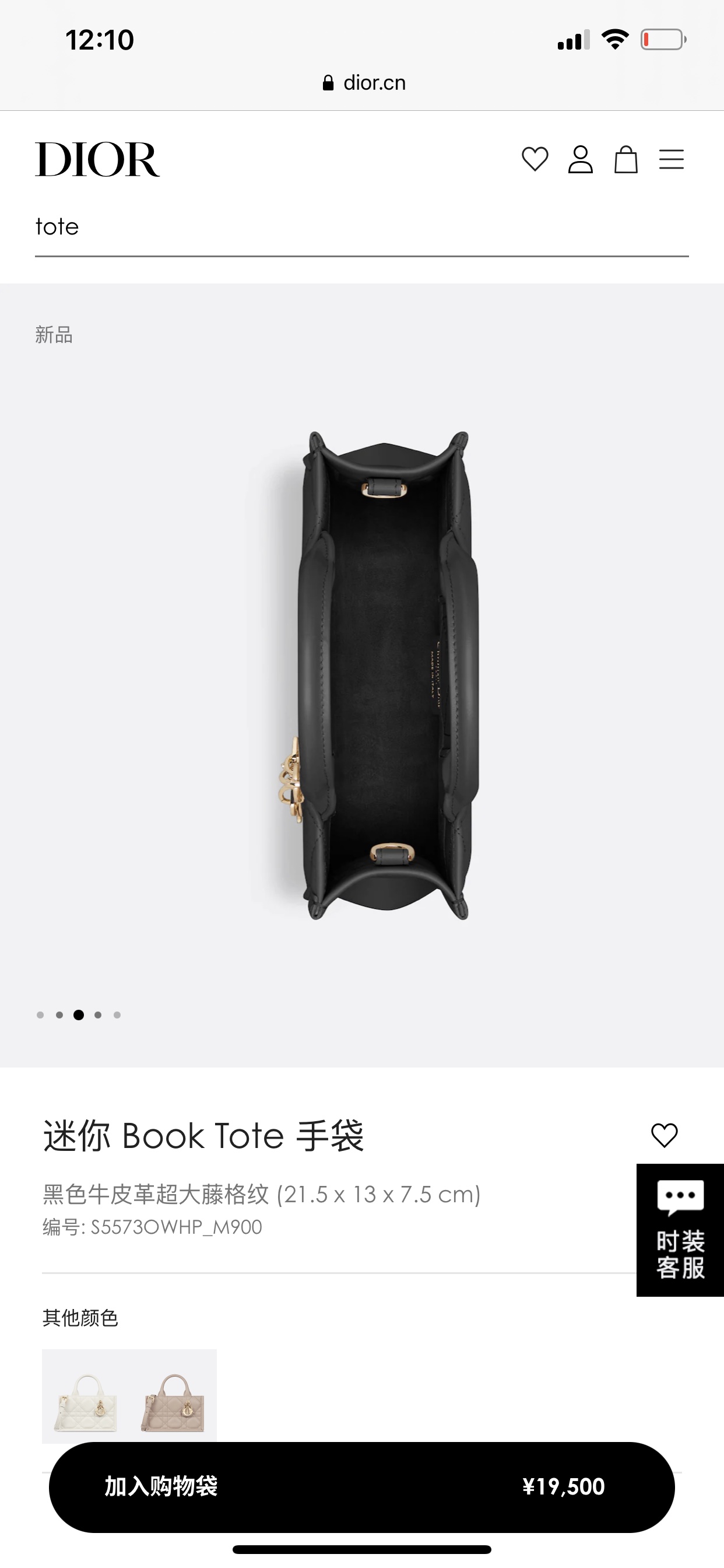
Task: Open the account profile icon
Action: pos(581,159)
